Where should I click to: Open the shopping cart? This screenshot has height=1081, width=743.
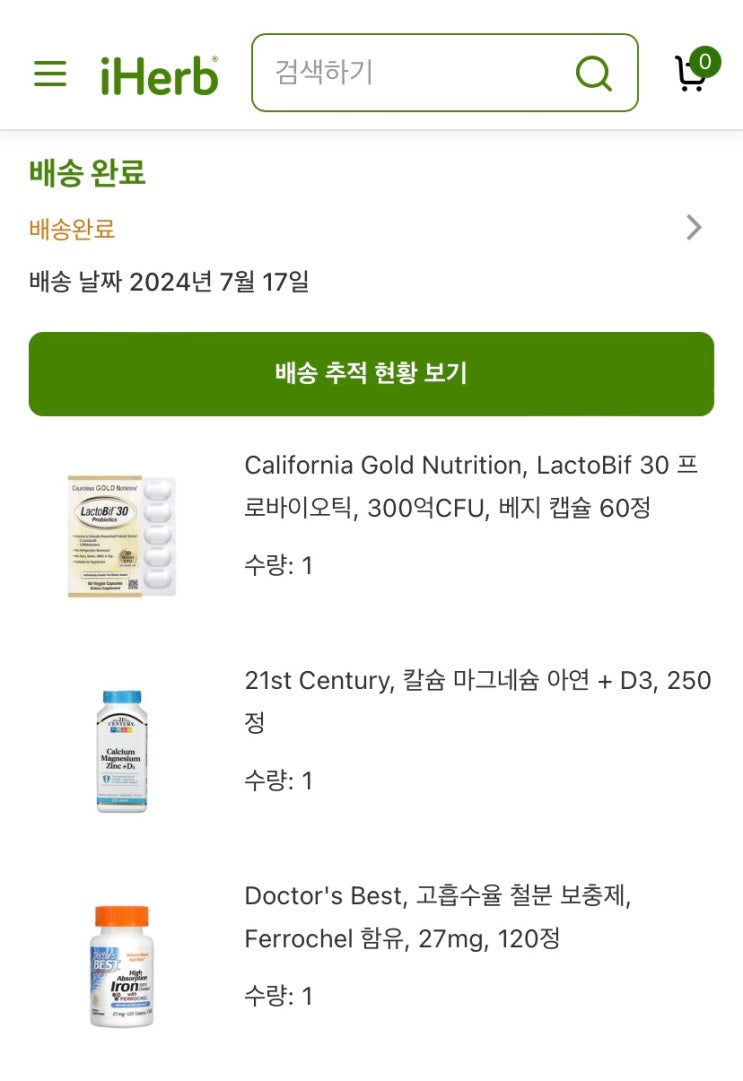693,72
